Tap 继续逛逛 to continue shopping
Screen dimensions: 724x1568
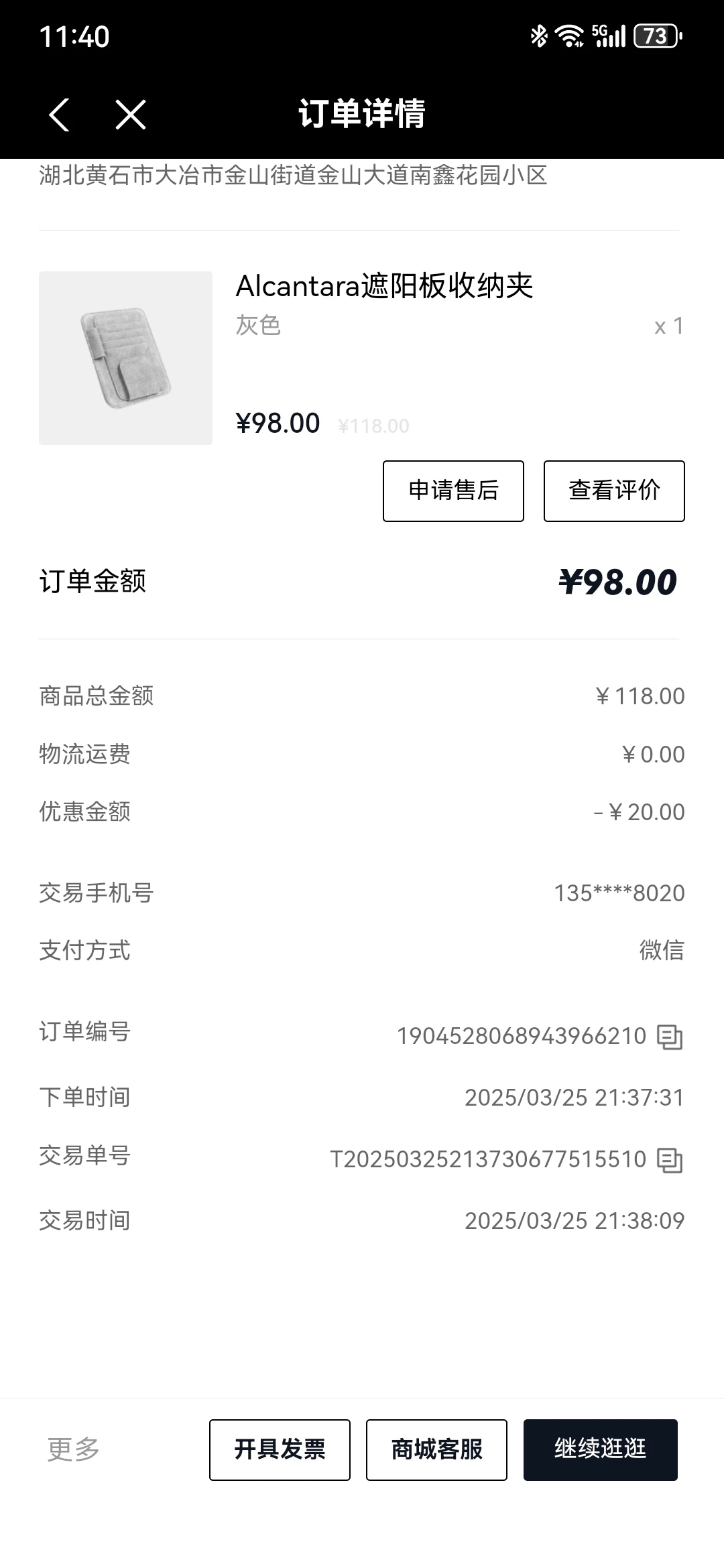click(600, 1449)
